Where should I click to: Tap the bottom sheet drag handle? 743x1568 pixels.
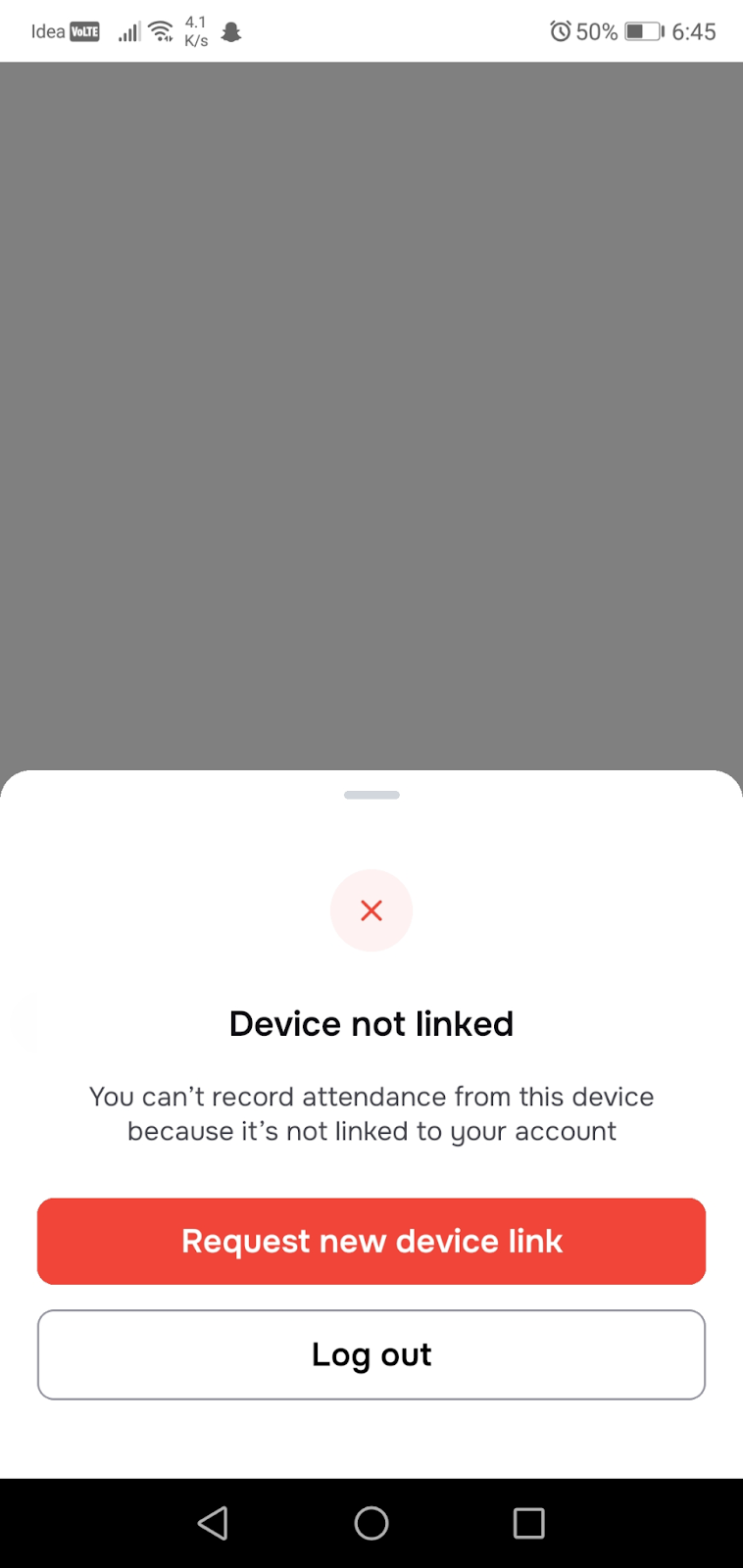click(x=371, y=795)
